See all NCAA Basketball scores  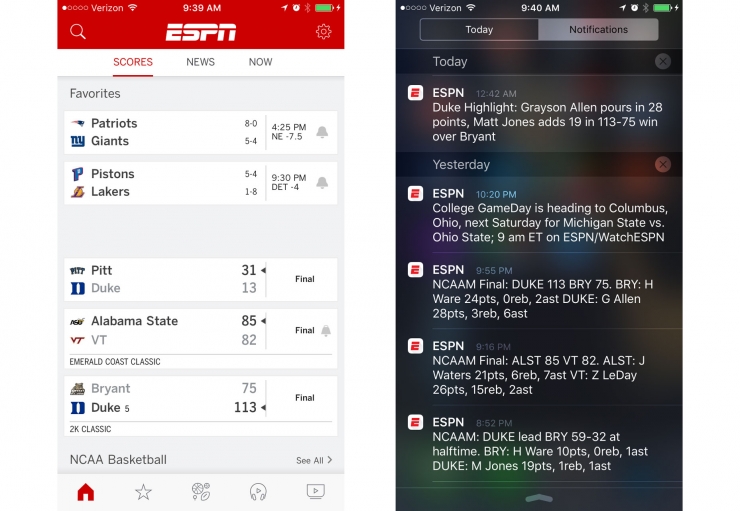[314, 460]
